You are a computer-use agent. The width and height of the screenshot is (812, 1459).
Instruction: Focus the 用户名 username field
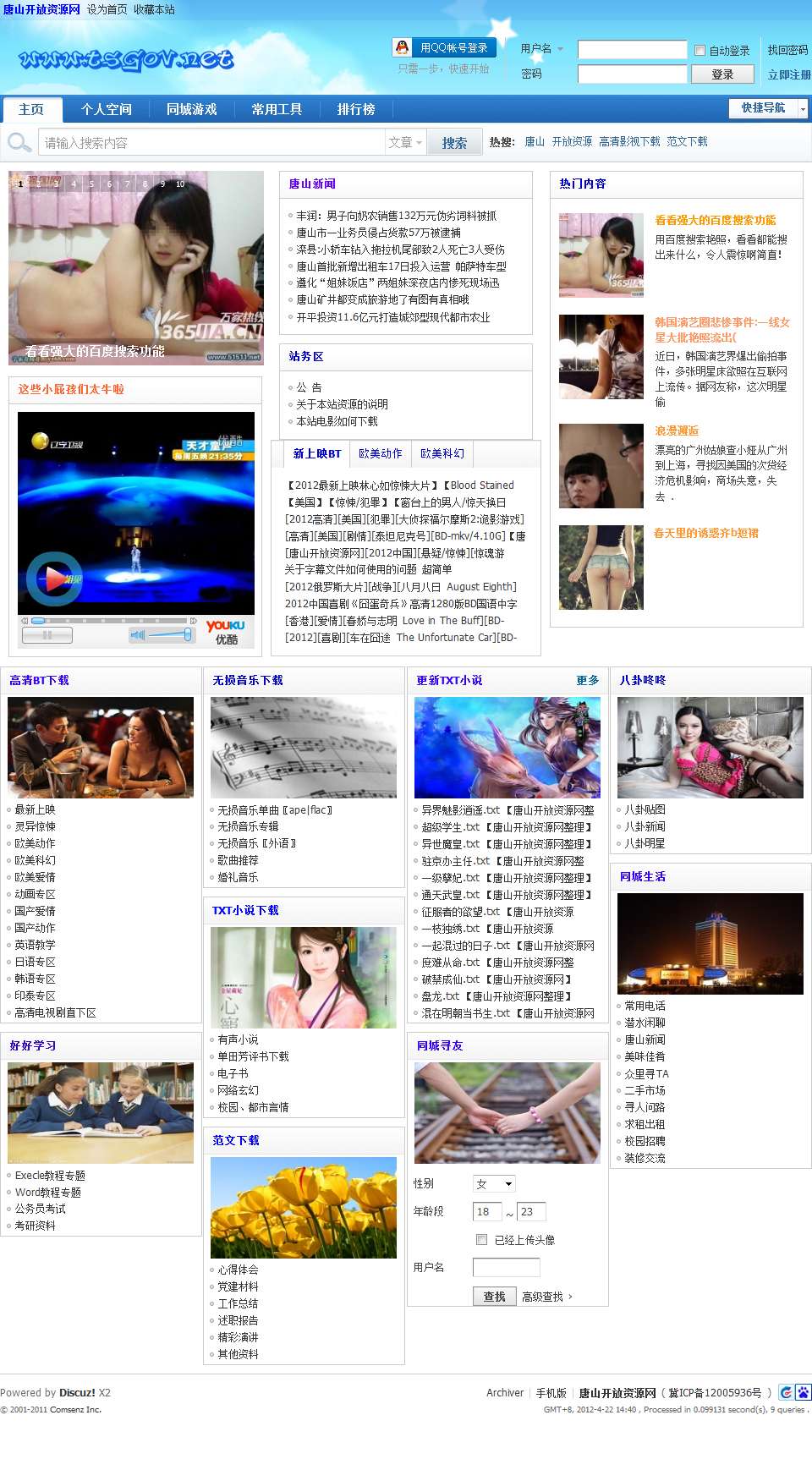(x=632, y=50)
